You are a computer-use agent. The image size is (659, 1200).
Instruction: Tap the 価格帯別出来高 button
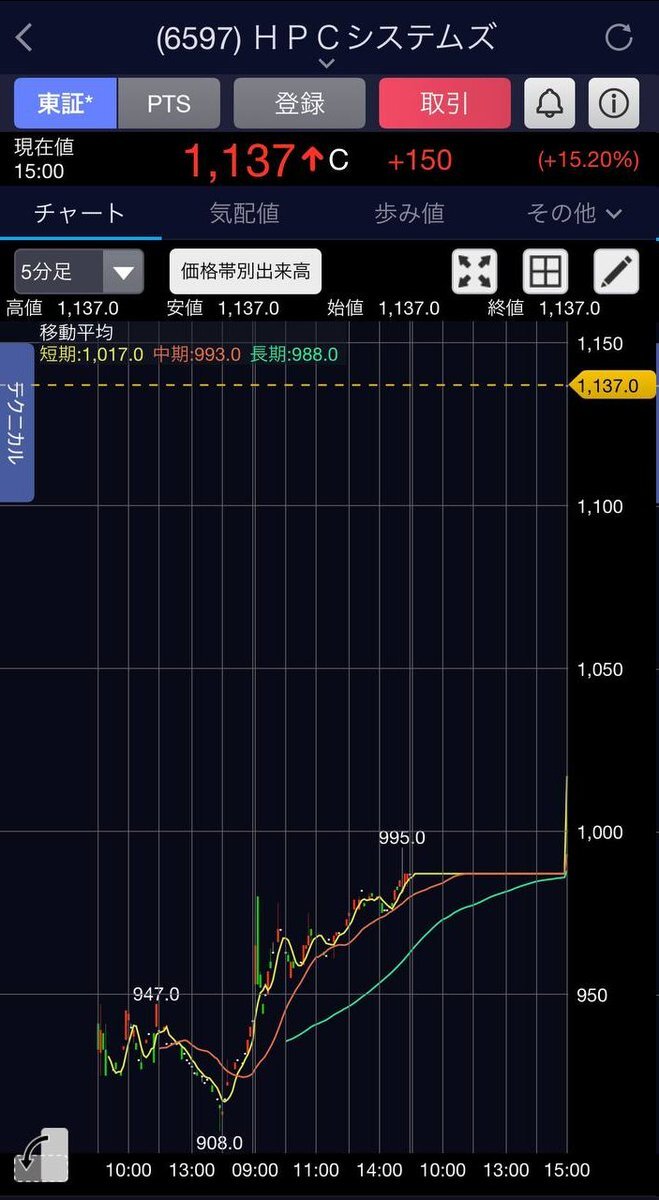(x=245, y=271)
